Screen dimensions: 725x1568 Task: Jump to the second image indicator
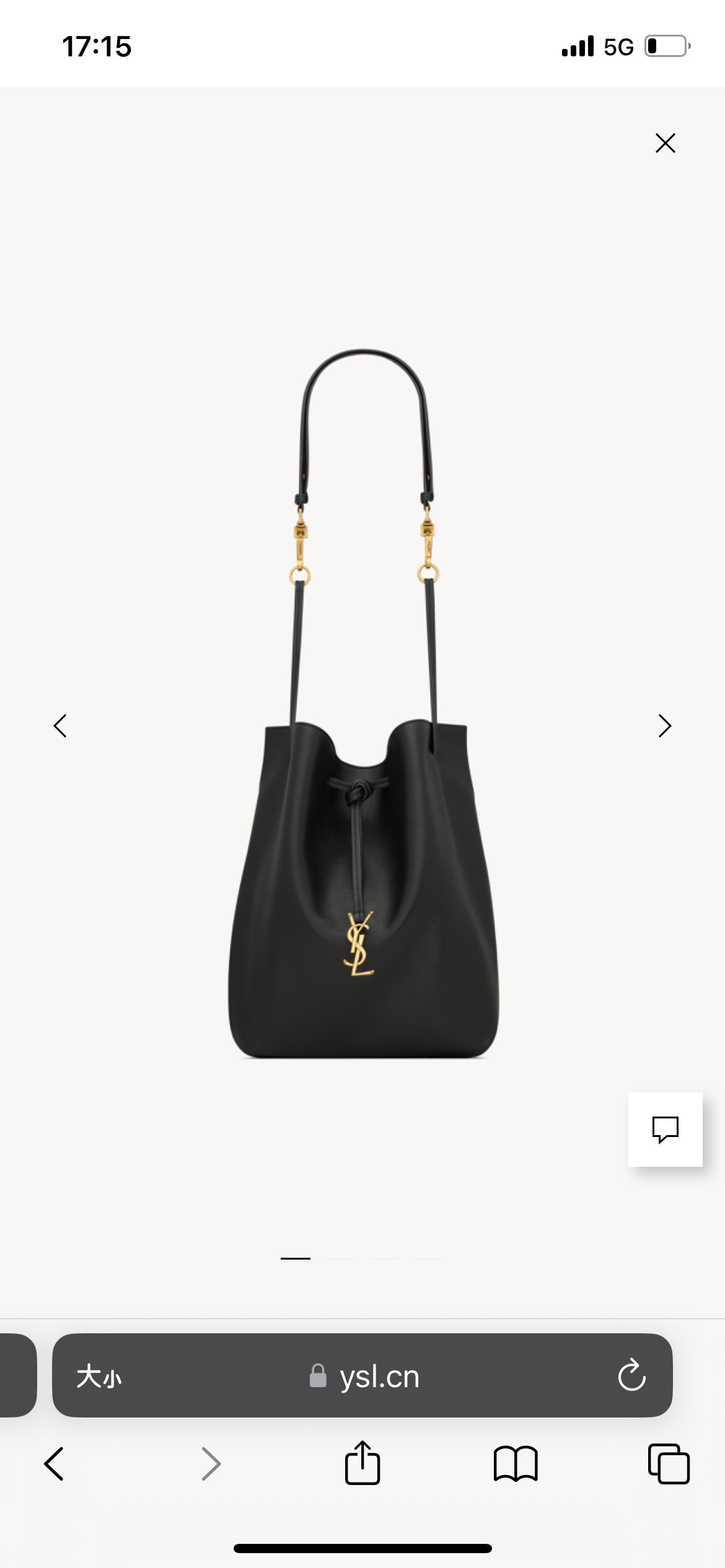pyautogui.click(x=340, y=1258)
